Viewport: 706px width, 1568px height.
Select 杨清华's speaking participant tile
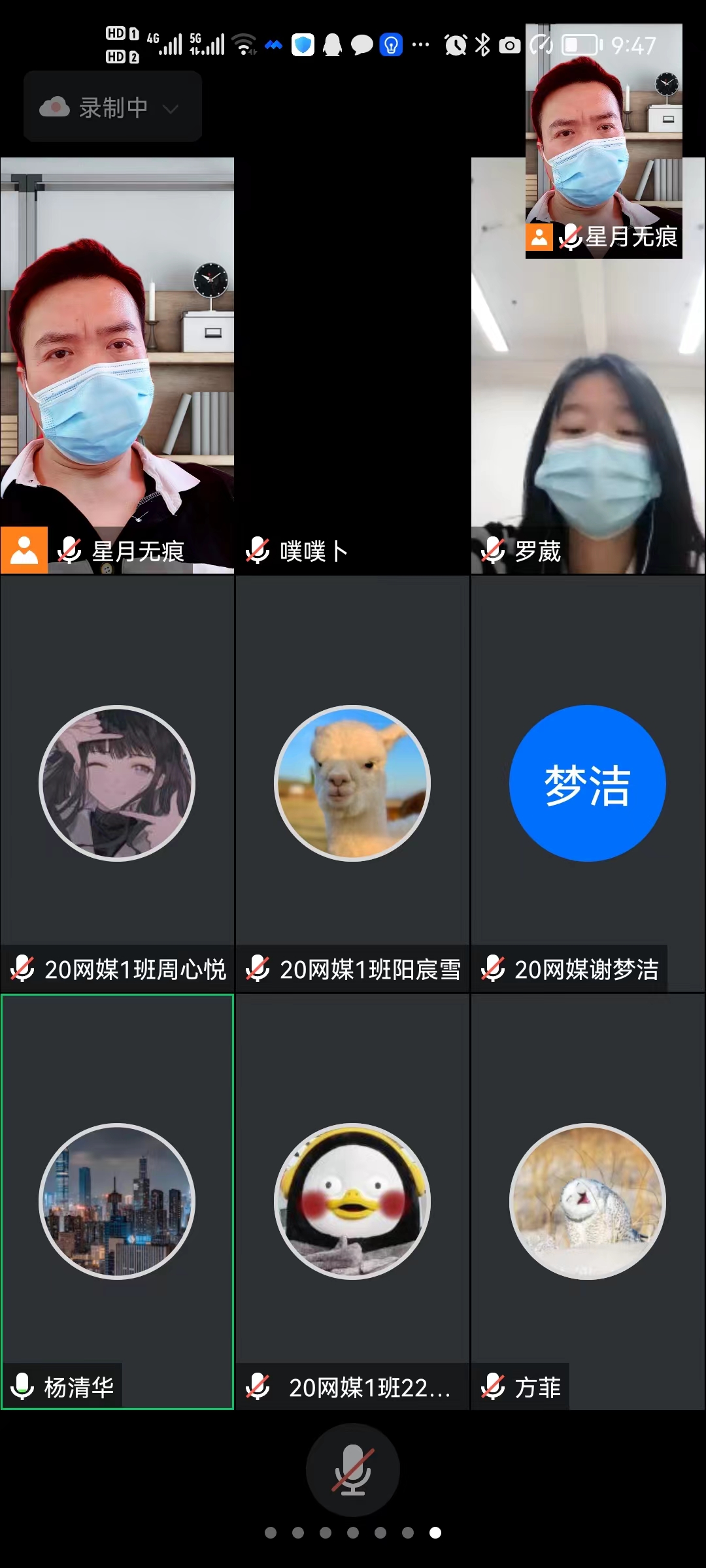click(117, 1201)
